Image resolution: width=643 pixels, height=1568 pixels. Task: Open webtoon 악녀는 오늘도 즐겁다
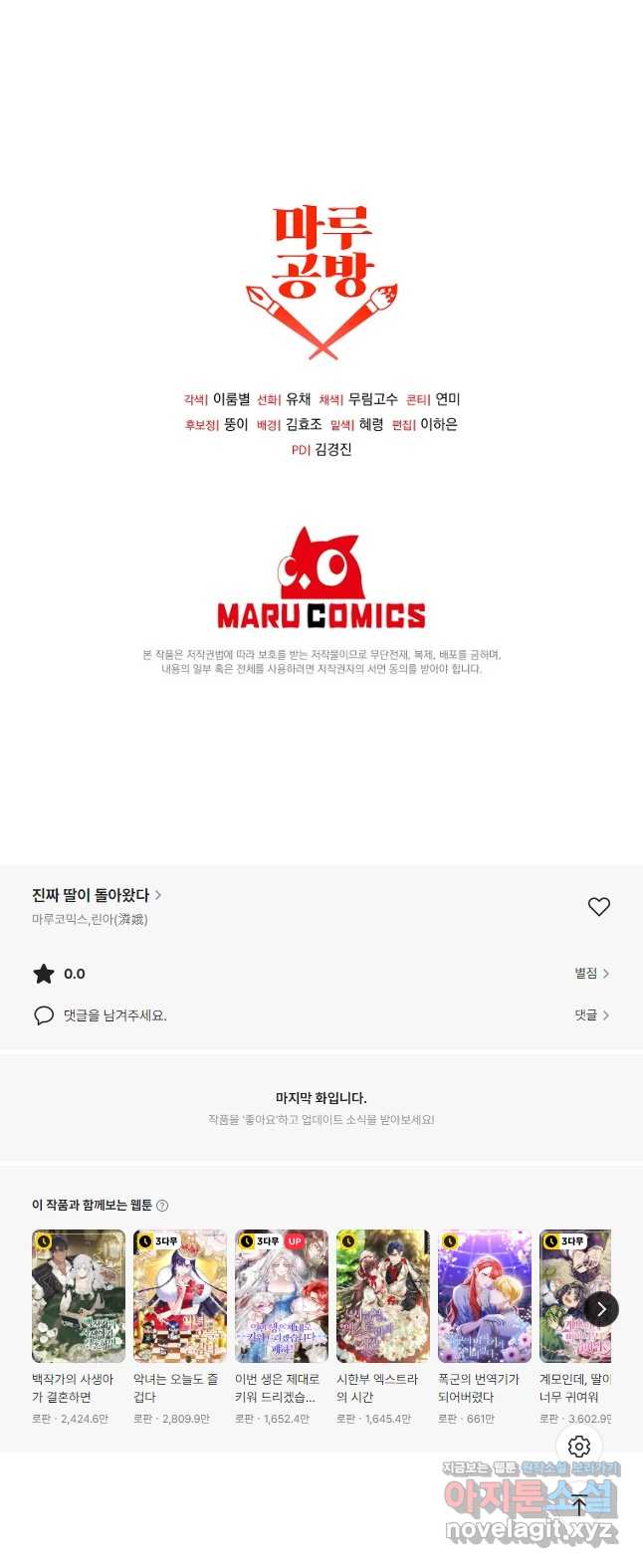point(180,1296)
